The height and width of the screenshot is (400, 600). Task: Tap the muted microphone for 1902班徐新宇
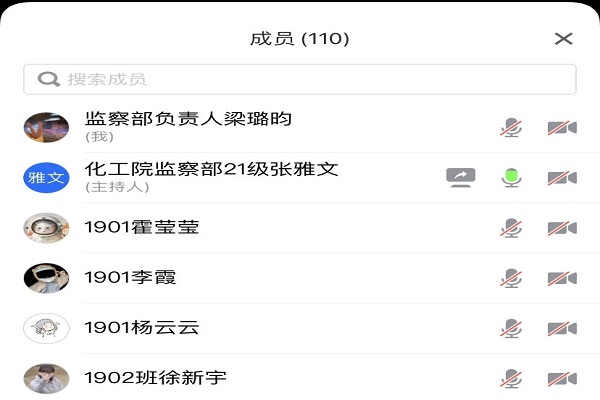coord(512,379)
